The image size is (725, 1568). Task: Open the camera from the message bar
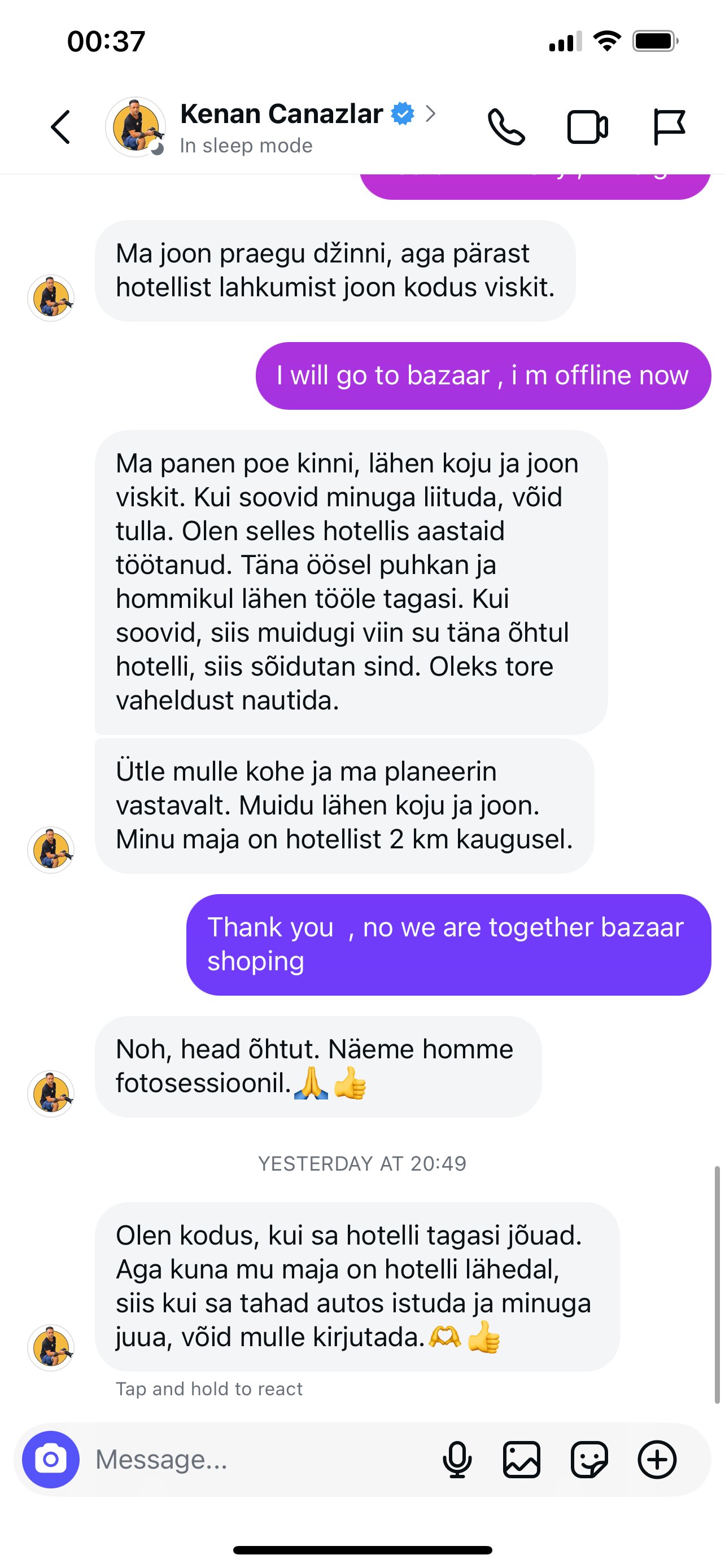51,1459
